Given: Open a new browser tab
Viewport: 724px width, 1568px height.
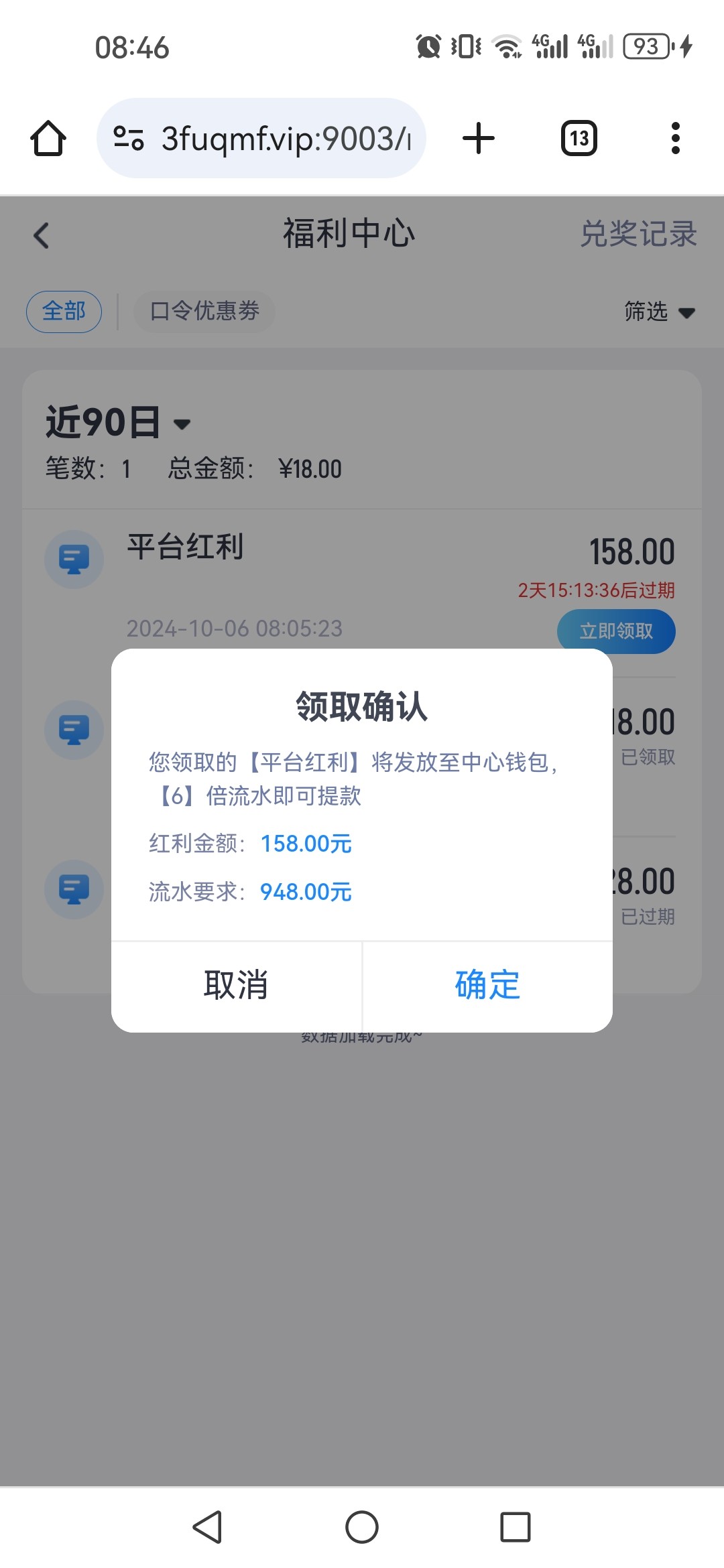Looking at the screenshot, I should point(479,139).
